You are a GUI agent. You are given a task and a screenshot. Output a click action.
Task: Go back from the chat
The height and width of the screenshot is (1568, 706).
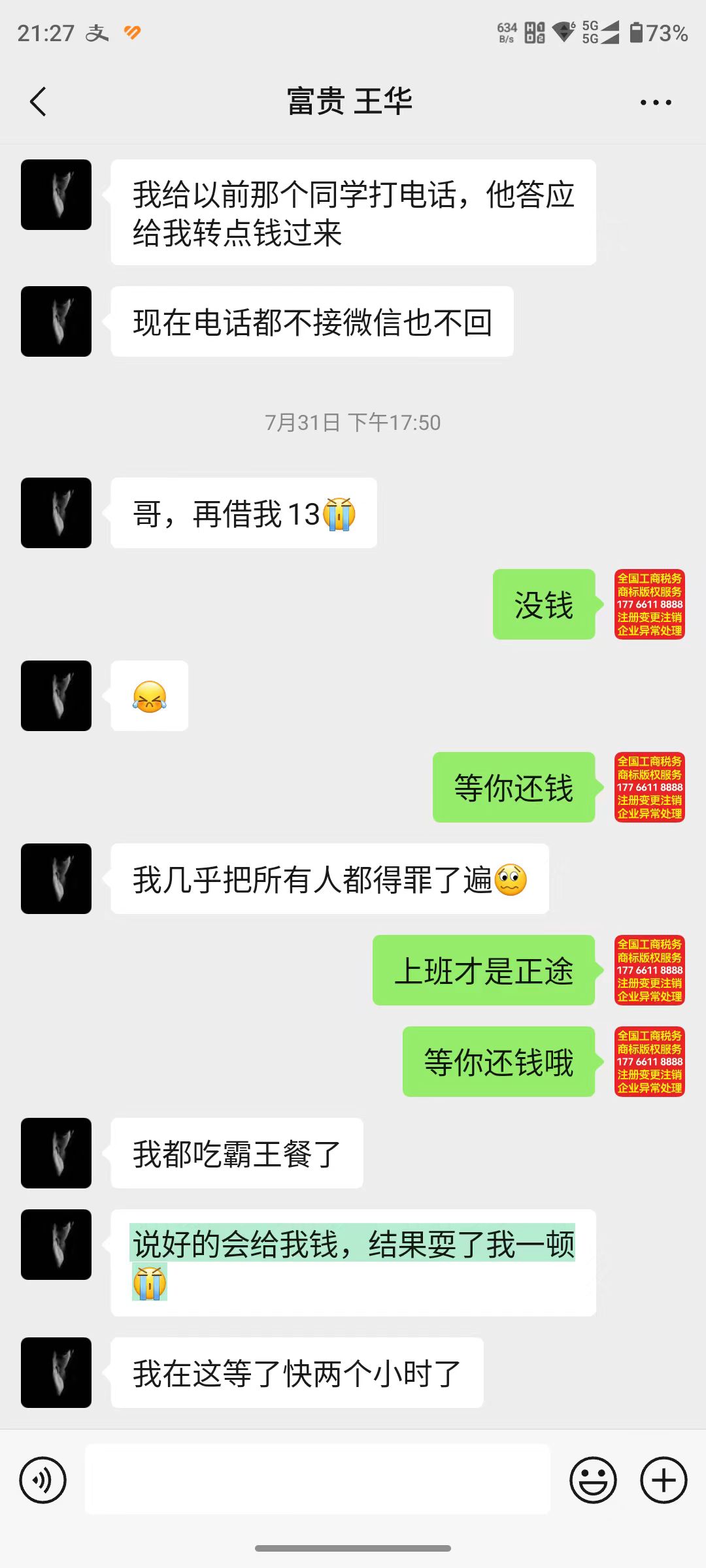pos(39,102)
